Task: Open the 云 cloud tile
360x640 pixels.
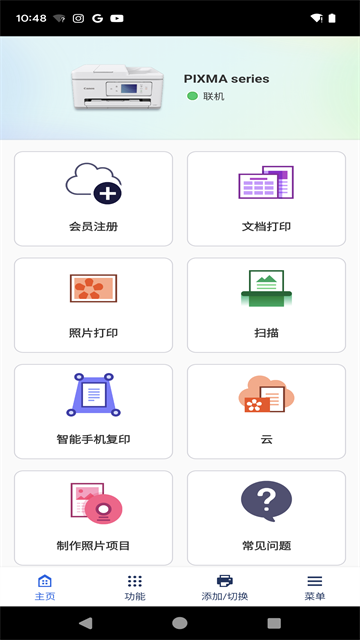Action: [266, 411]
